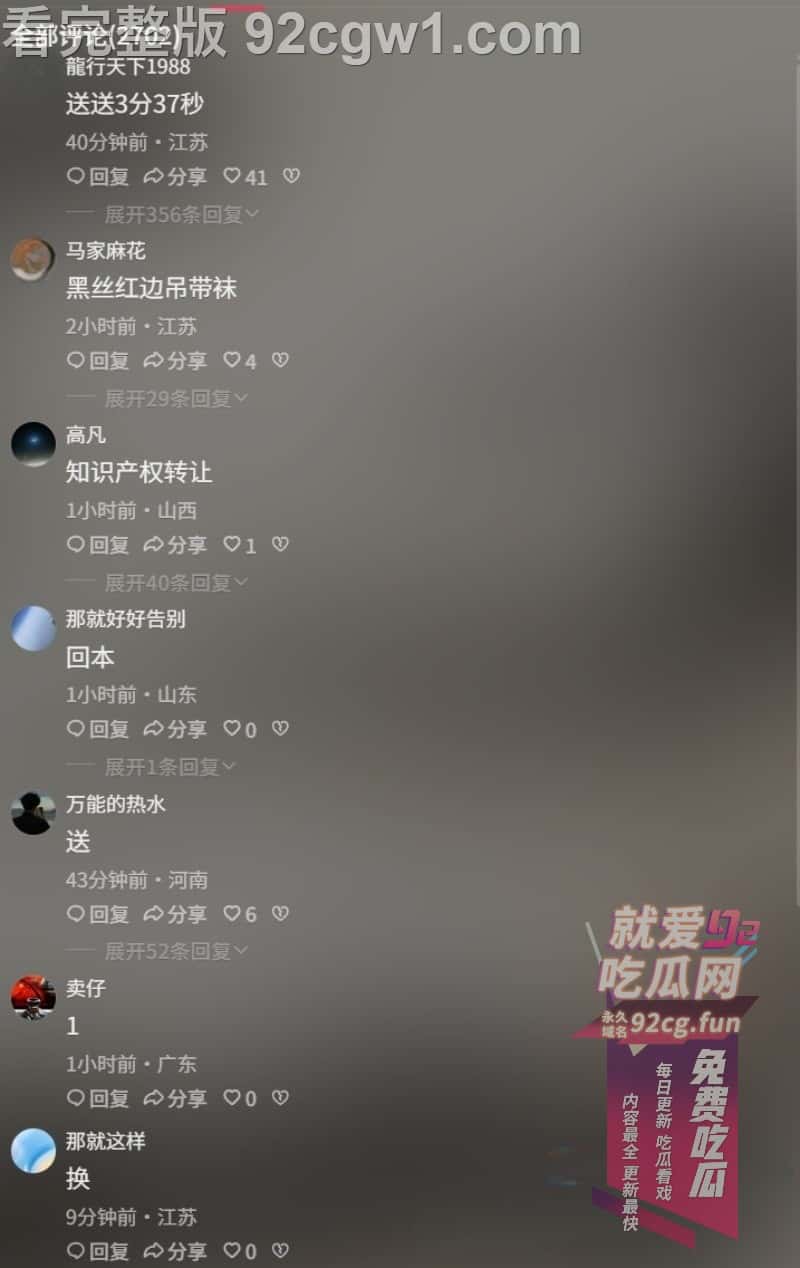Share 那就这样's comment
This screenshot has width=800, height=1268.
pyautogui.click(x=175, y=1251)
